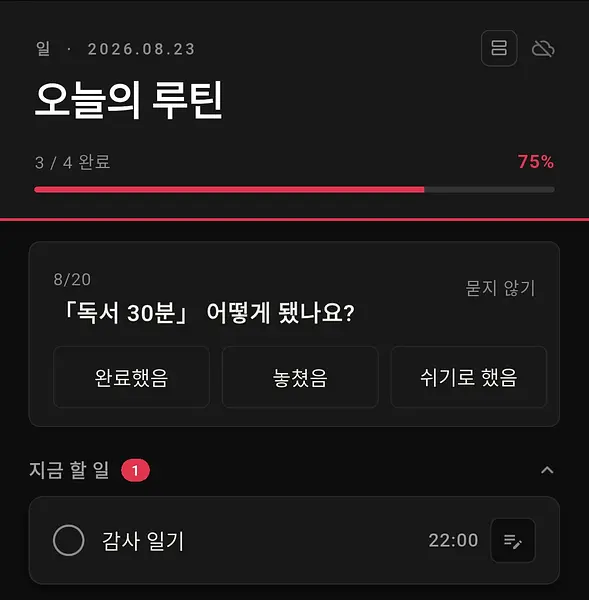Dismiss the prompt with 묻지 않기
Image resolution: width=589 pixels, height=600 pixels.
(500, 288)
